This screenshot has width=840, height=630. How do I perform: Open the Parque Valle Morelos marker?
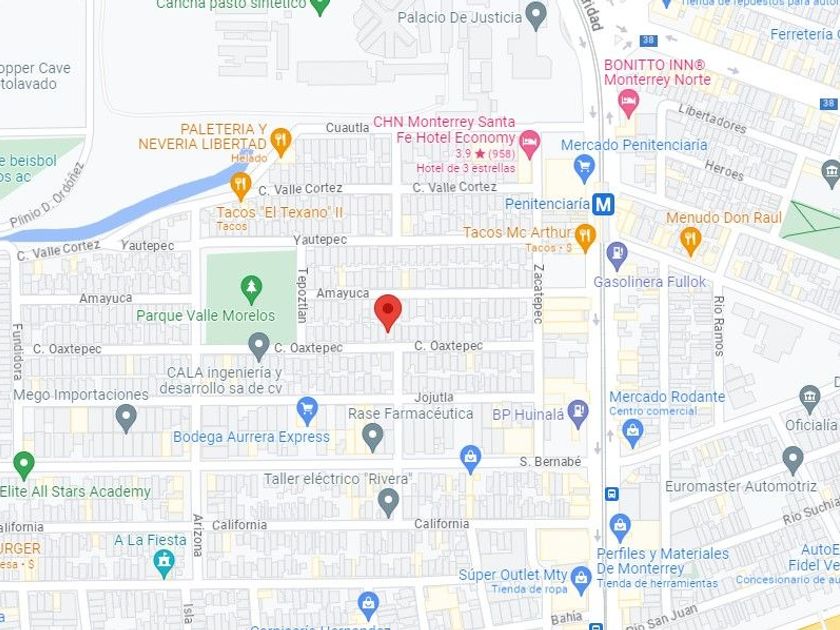click(251, 290)
